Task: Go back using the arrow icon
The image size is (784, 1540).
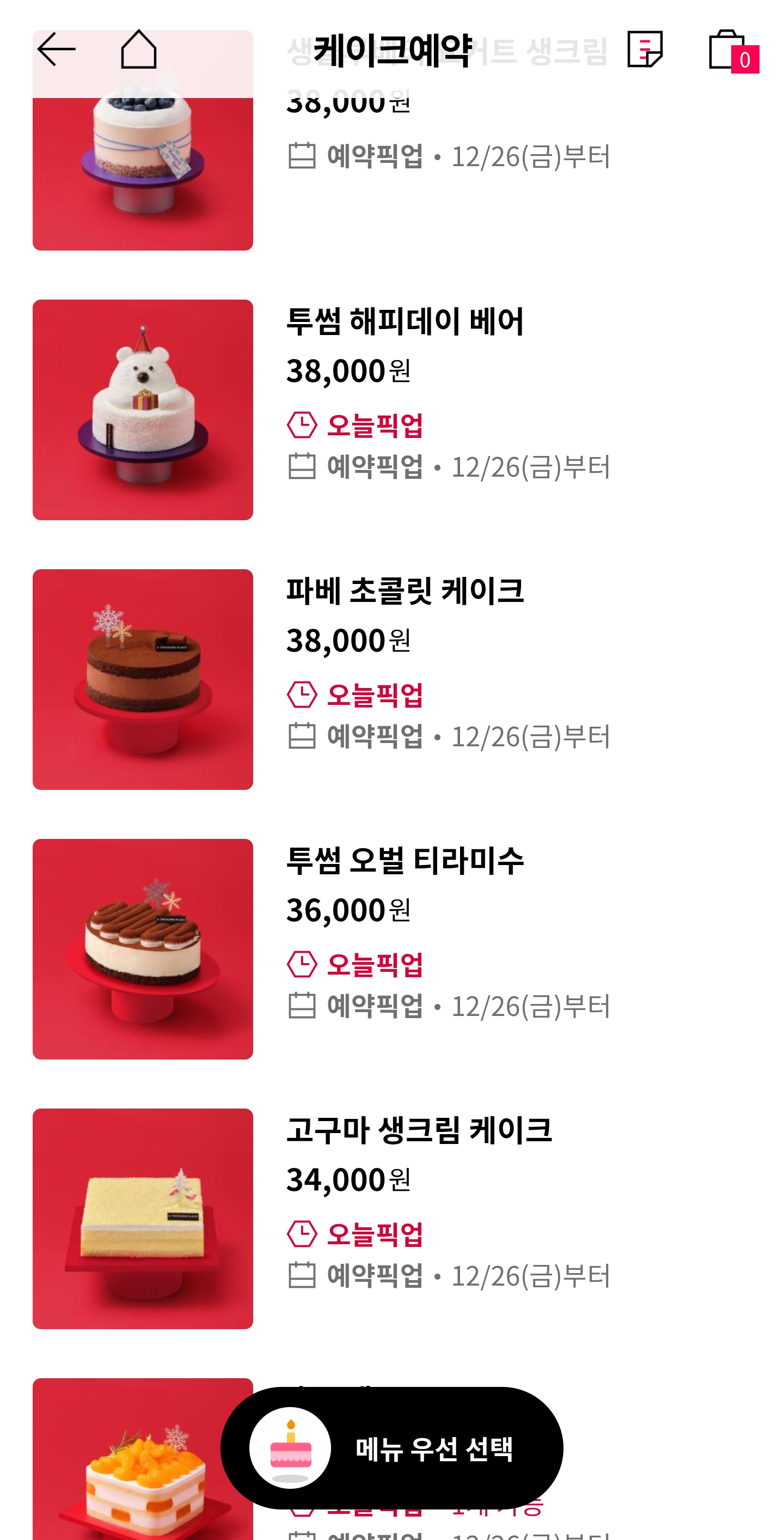Action: pyautogui.click(x=56, y=50)
